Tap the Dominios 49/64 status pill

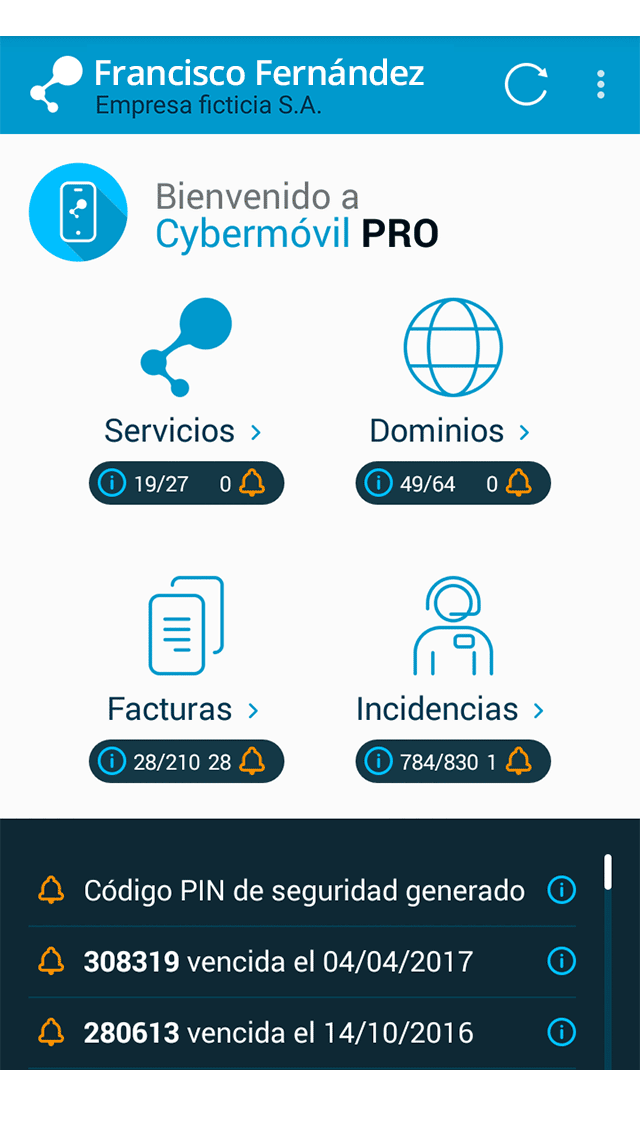[453, 483]
